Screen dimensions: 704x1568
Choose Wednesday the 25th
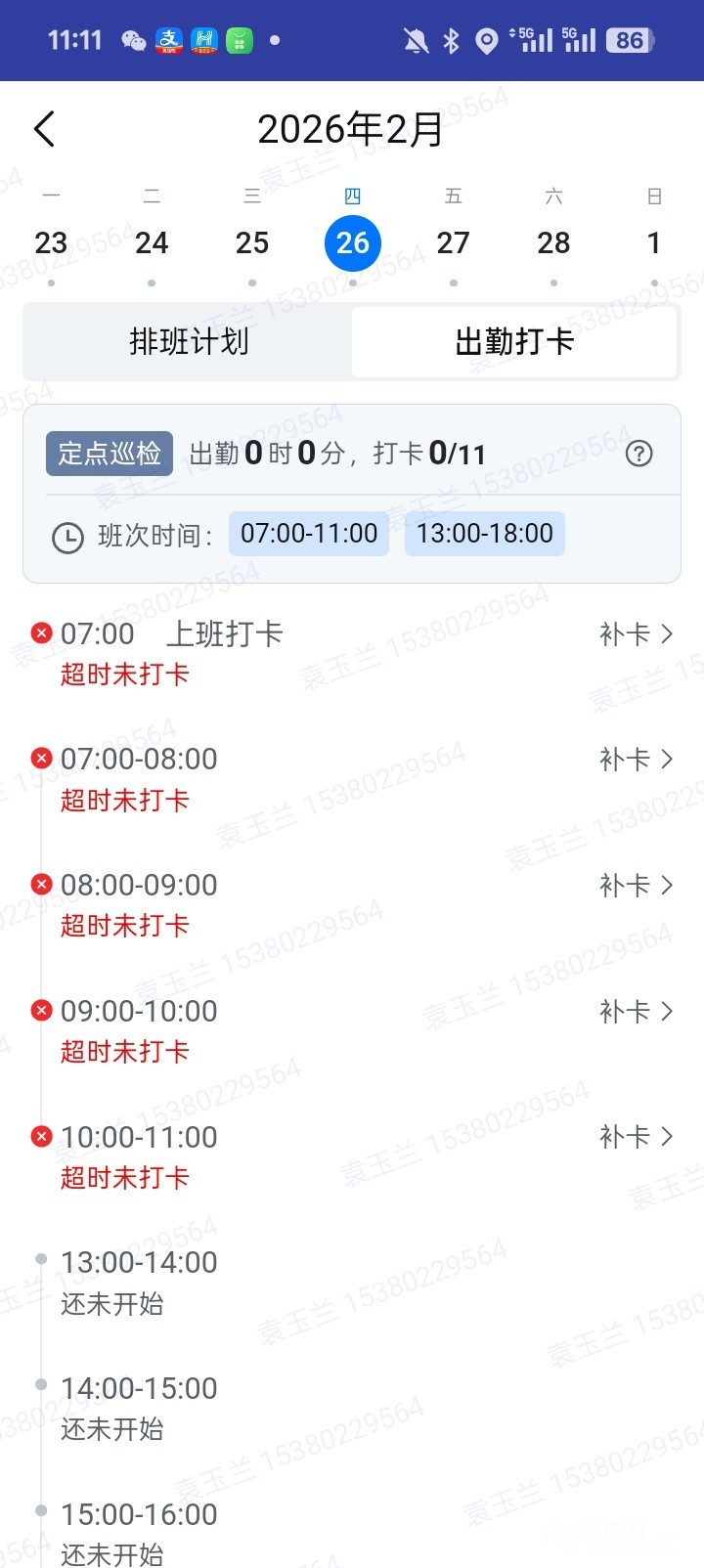point(252,243)
